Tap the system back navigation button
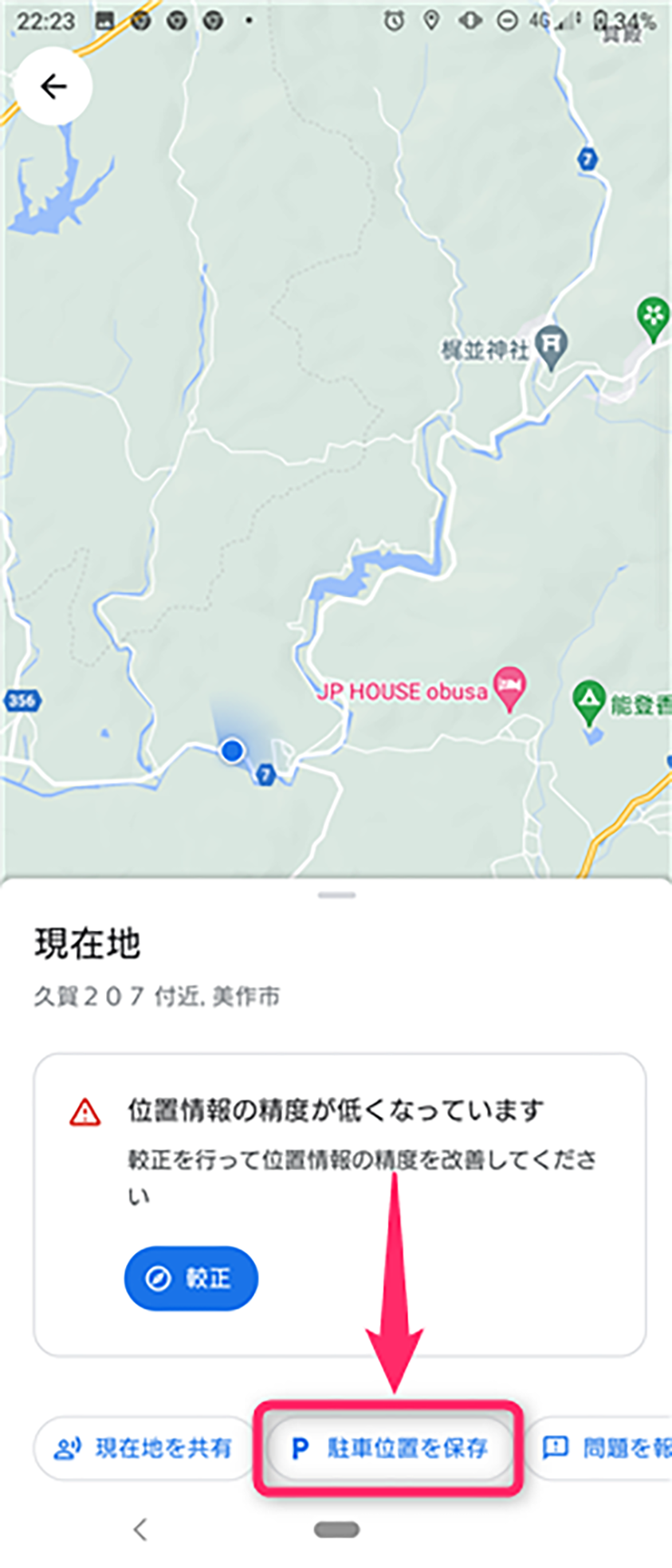This screenshot has height=1568, width=672. point(140,1529)
